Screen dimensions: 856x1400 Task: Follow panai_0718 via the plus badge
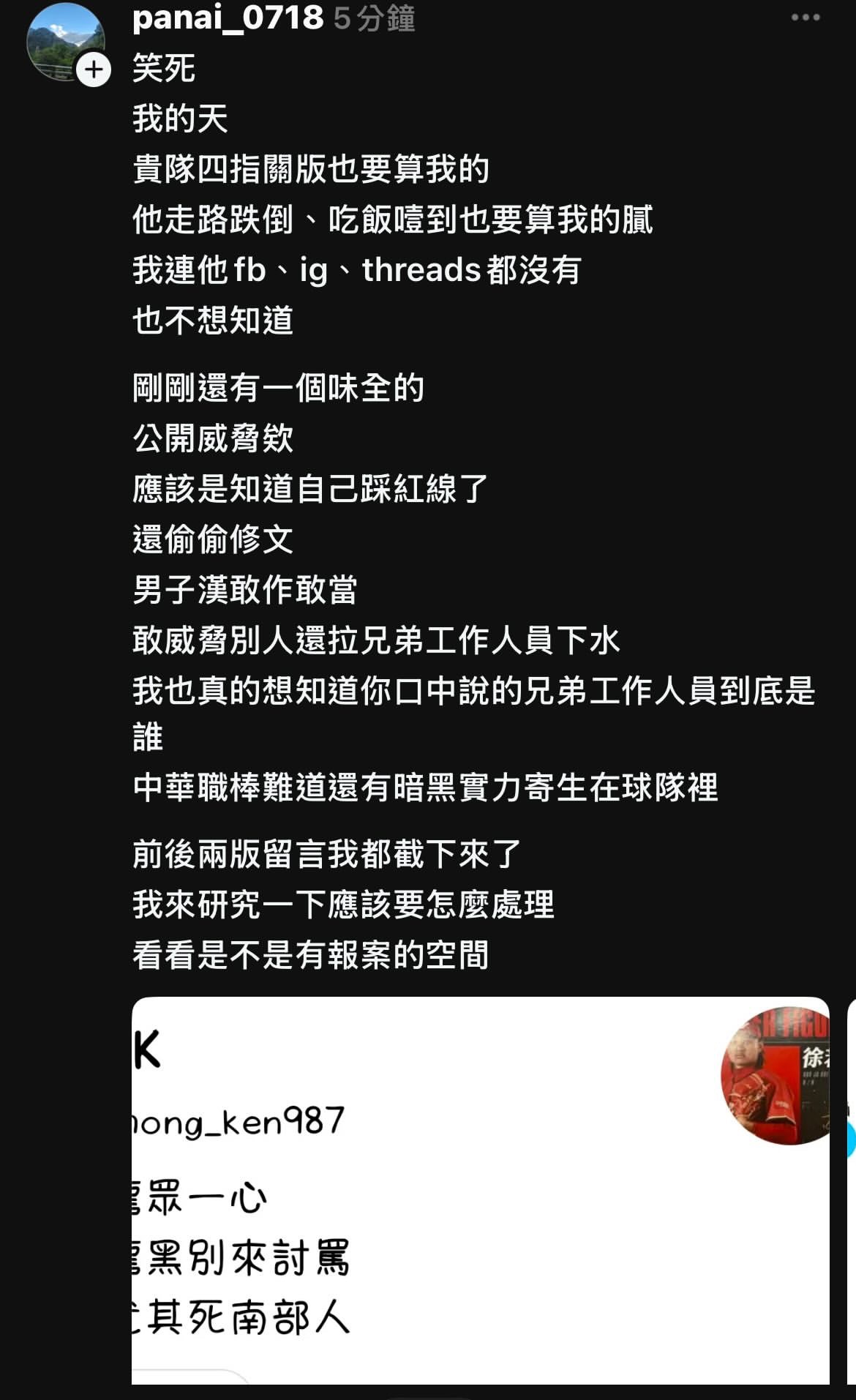pos(94,70)
